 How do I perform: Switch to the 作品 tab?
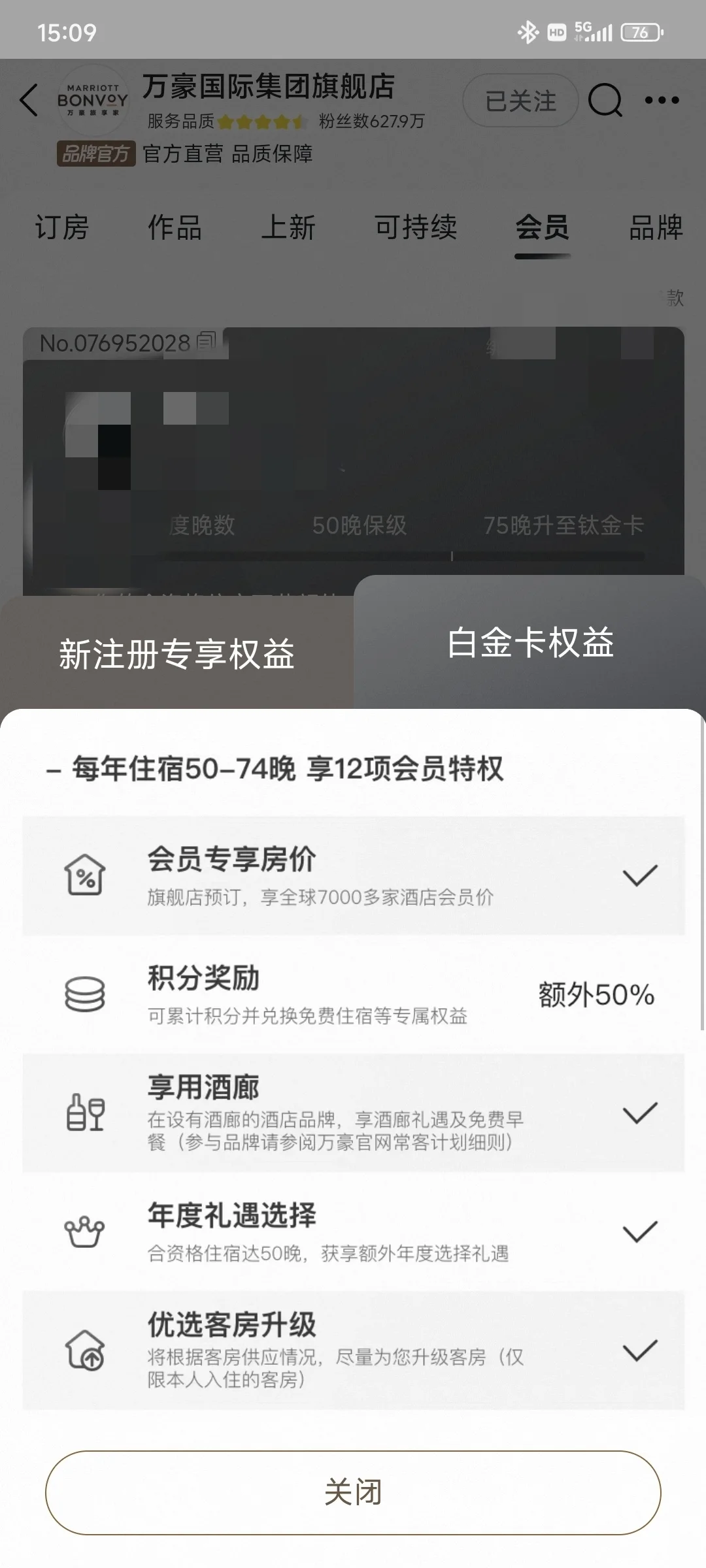175,227
